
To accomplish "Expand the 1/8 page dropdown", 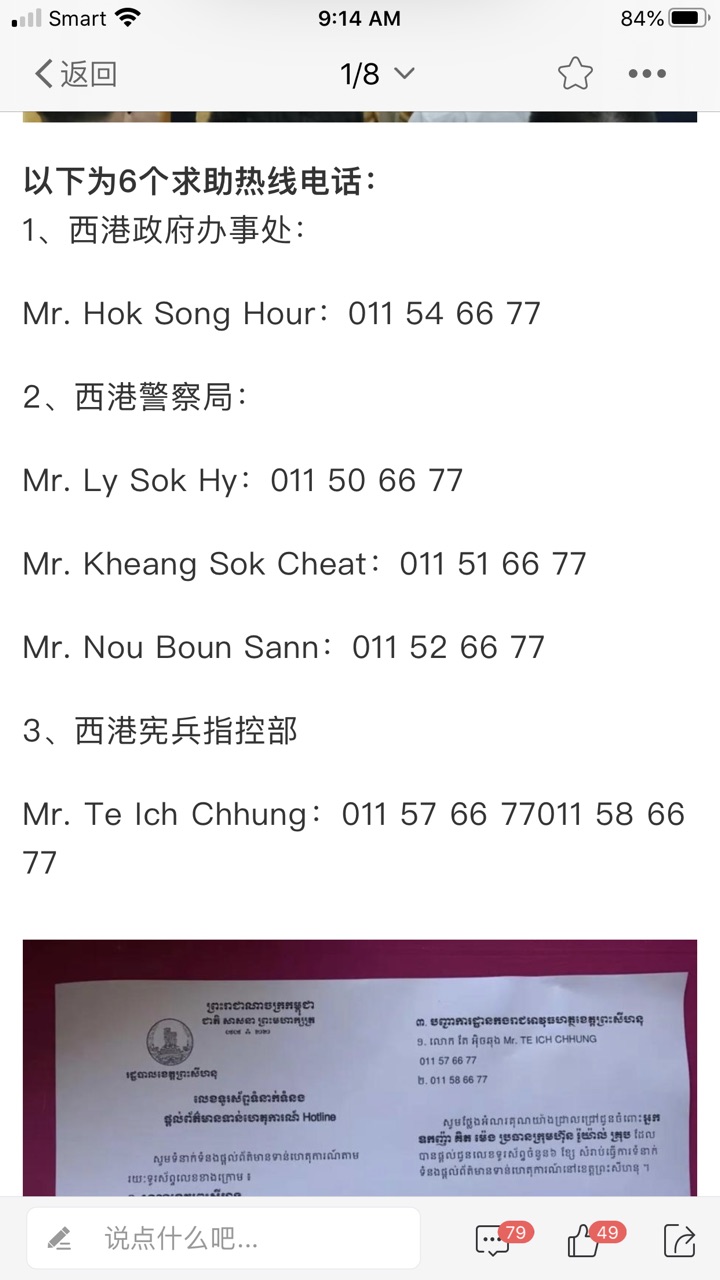I will (x=377, y=74).
